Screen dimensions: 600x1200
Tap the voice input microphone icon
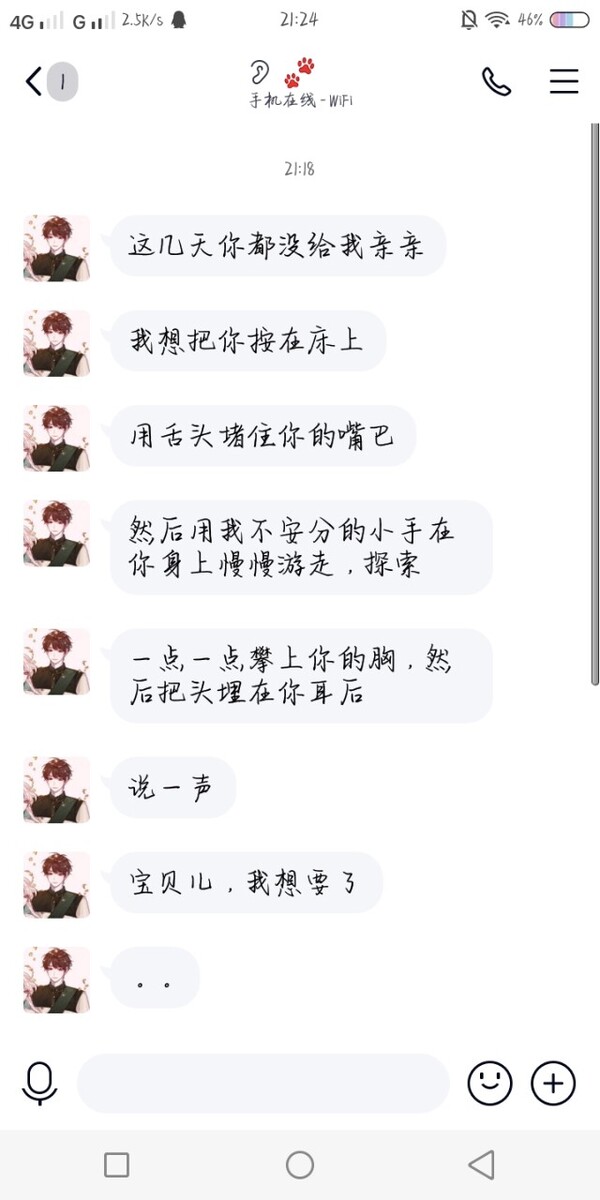40,1083
